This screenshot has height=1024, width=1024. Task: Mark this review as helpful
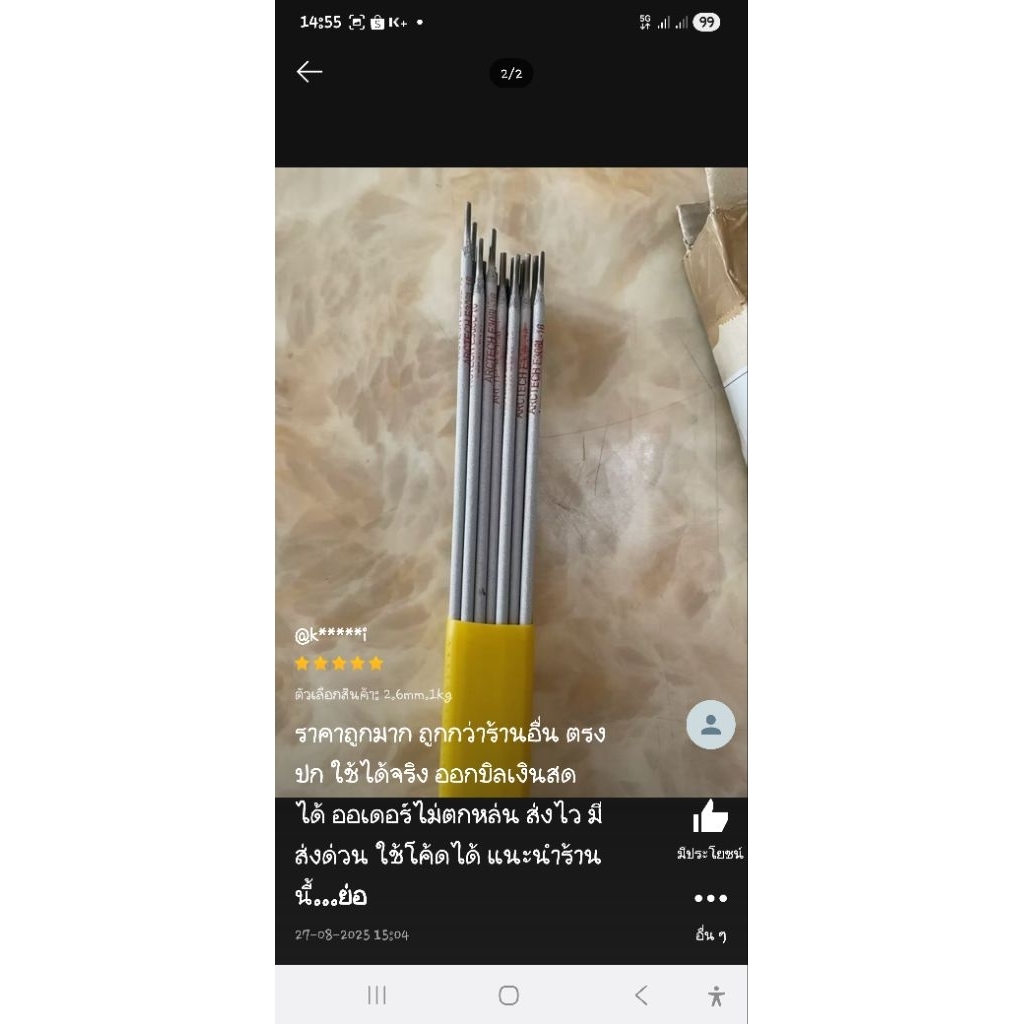710,829
